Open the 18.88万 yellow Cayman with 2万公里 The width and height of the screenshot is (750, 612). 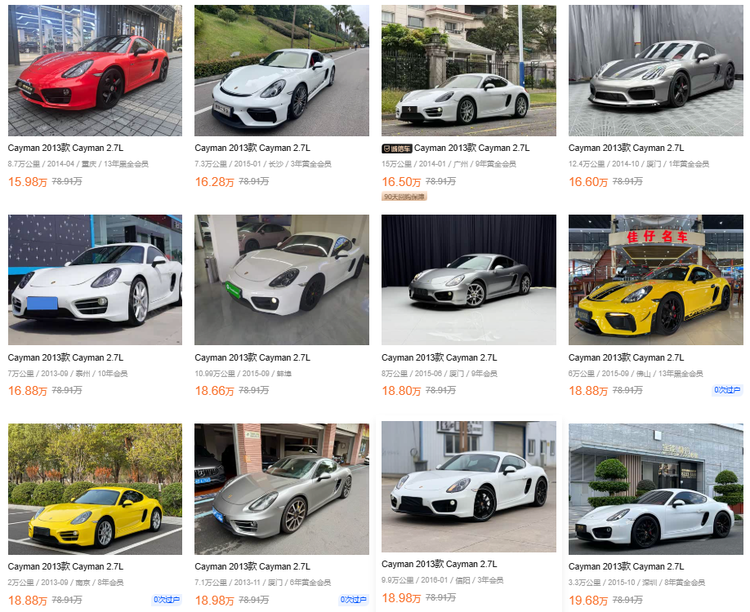pos(95,489)
